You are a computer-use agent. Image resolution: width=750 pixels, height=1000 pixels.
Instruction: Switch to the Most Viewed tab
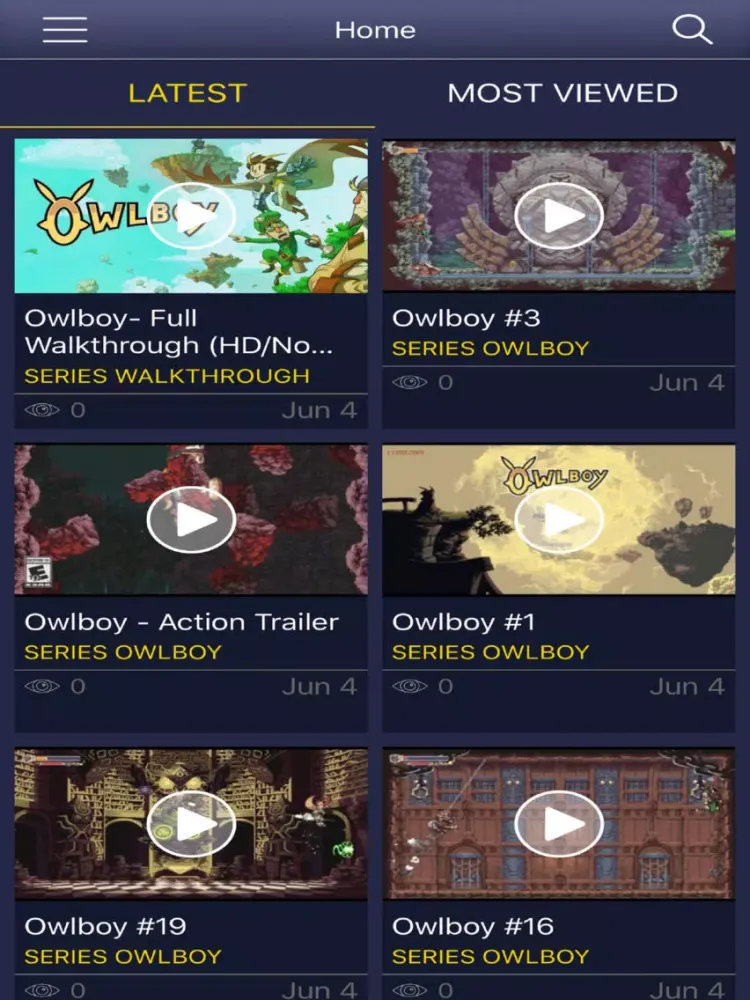click(562, 93)
